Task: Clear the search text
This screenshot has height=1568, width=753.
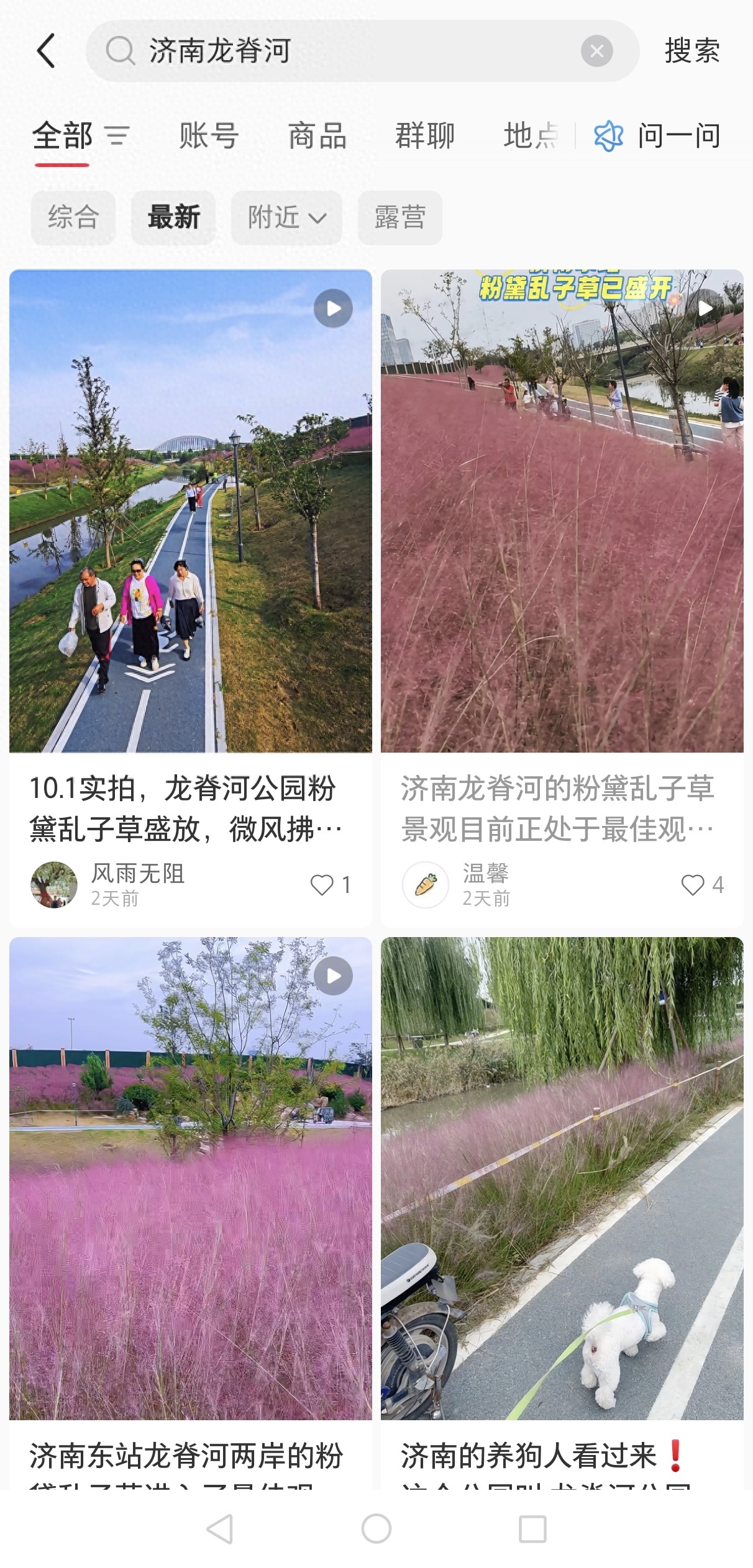Action: pyautogui.click(x=596, y=51)
